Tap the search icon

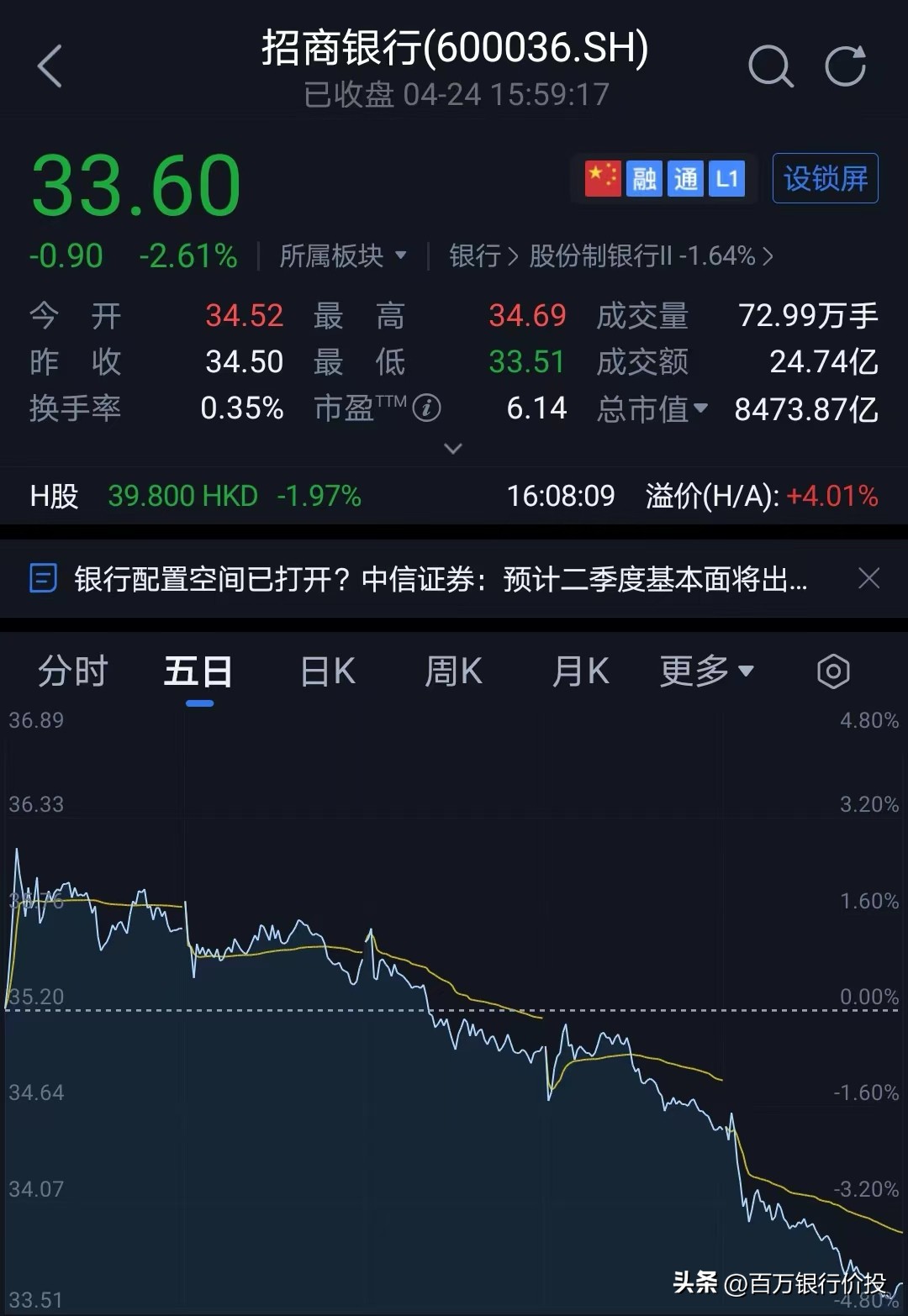(771, 66)
